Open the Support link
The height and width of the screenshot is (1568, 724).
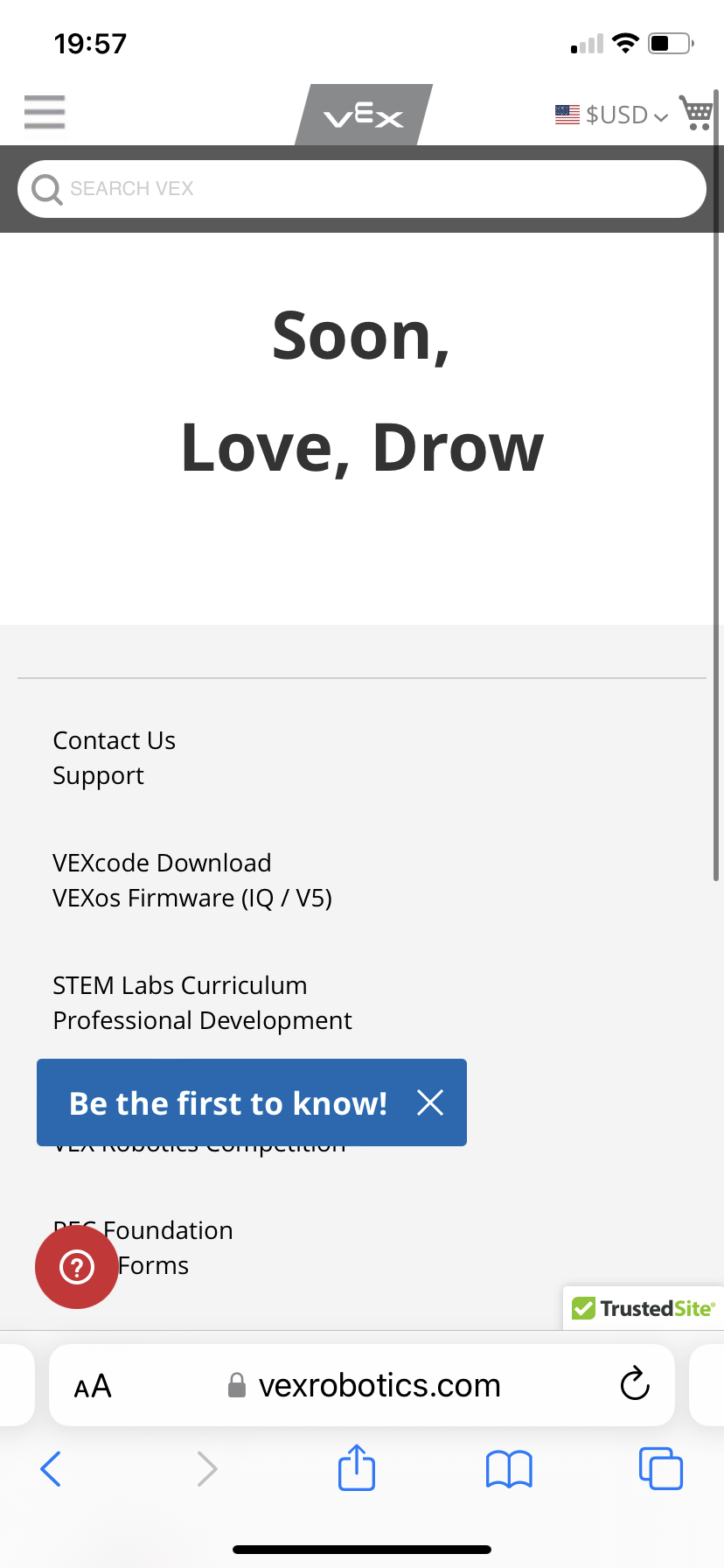98,776
